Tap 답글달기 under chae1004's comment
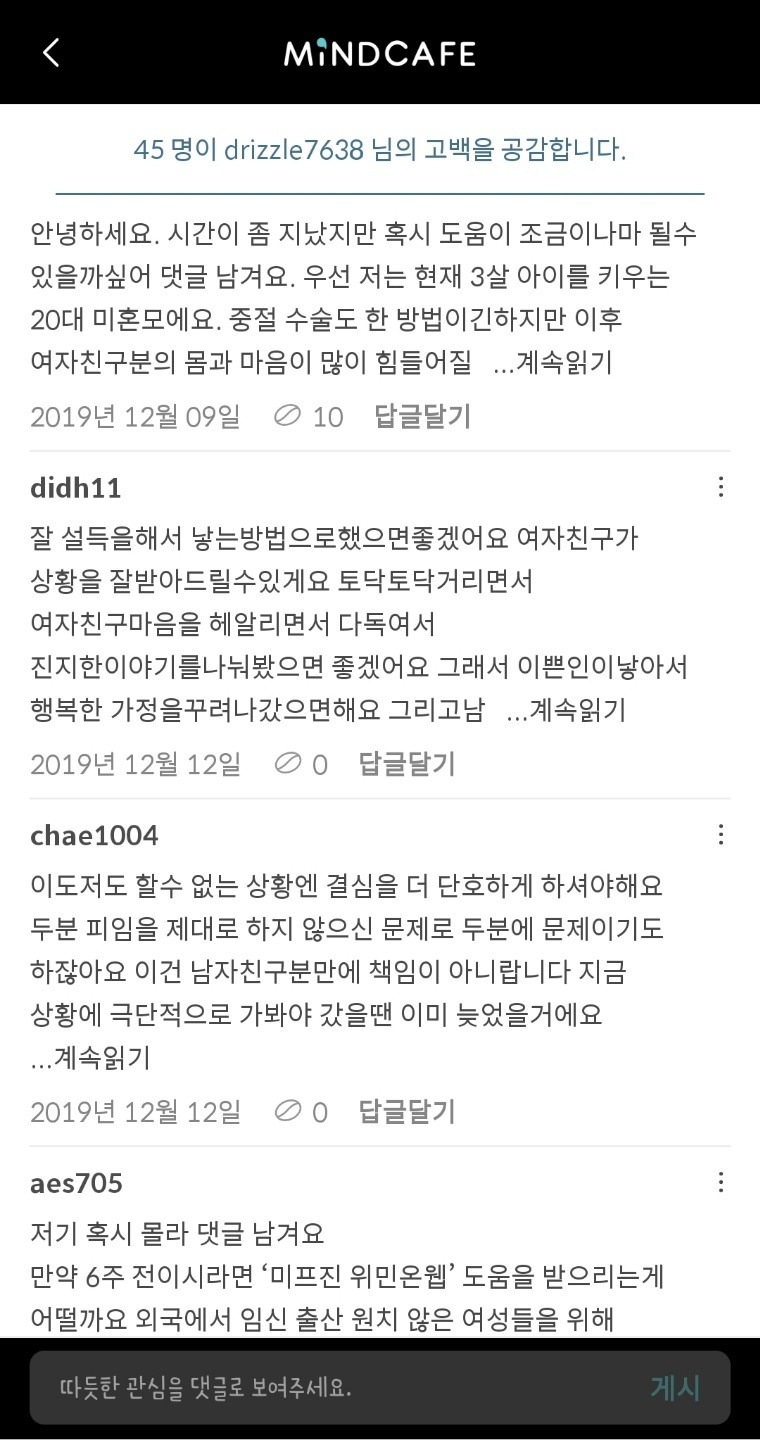 point(405,1111)
